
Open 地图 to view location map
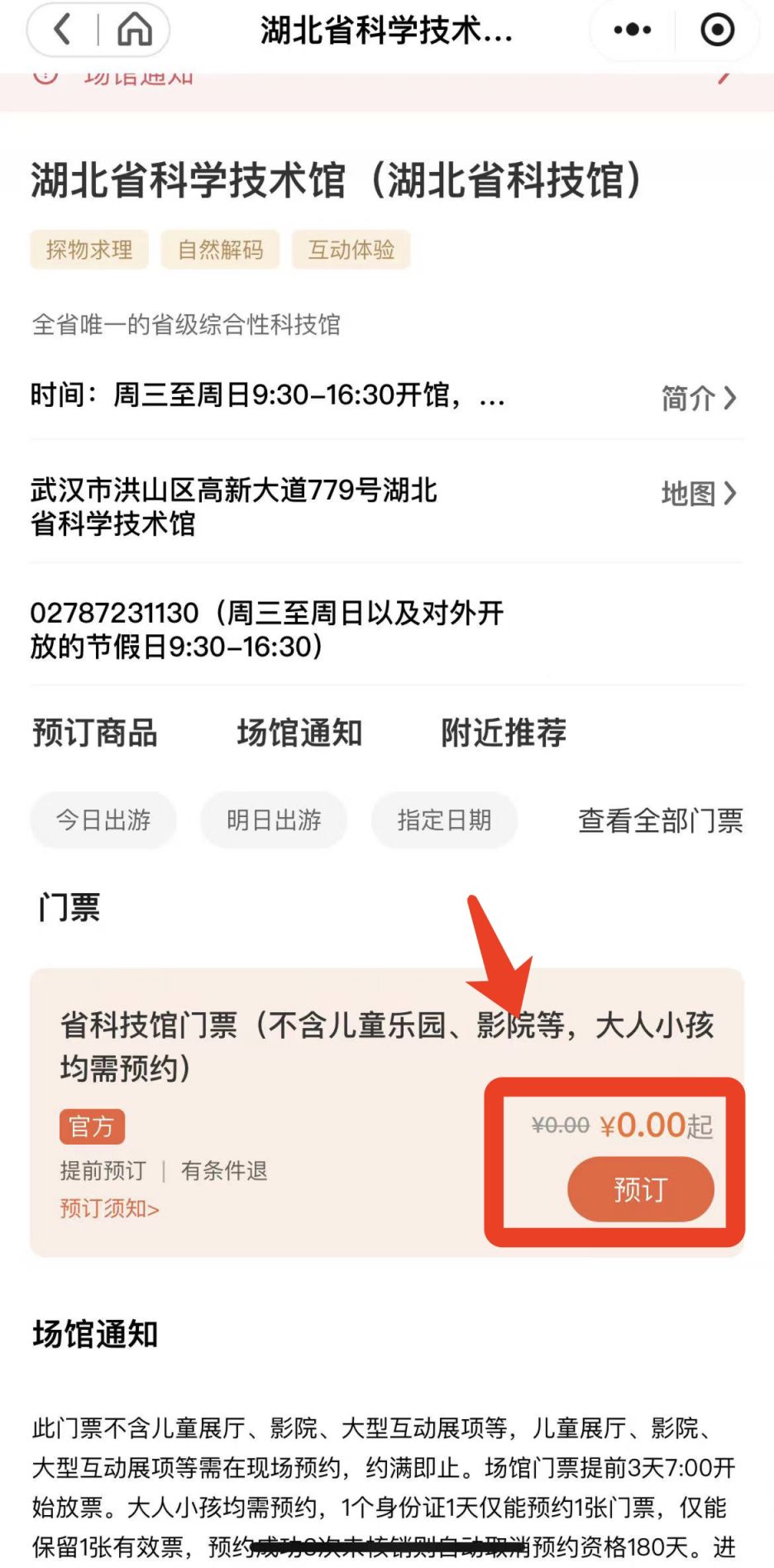click(699, 493)
